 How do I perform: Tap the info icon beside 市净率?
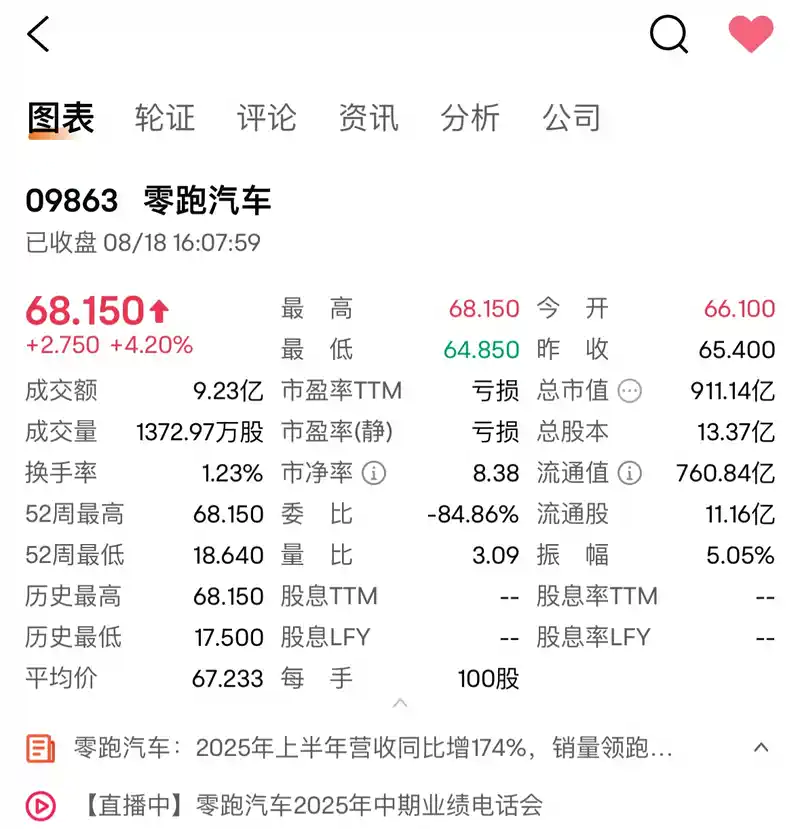[373, 473]
